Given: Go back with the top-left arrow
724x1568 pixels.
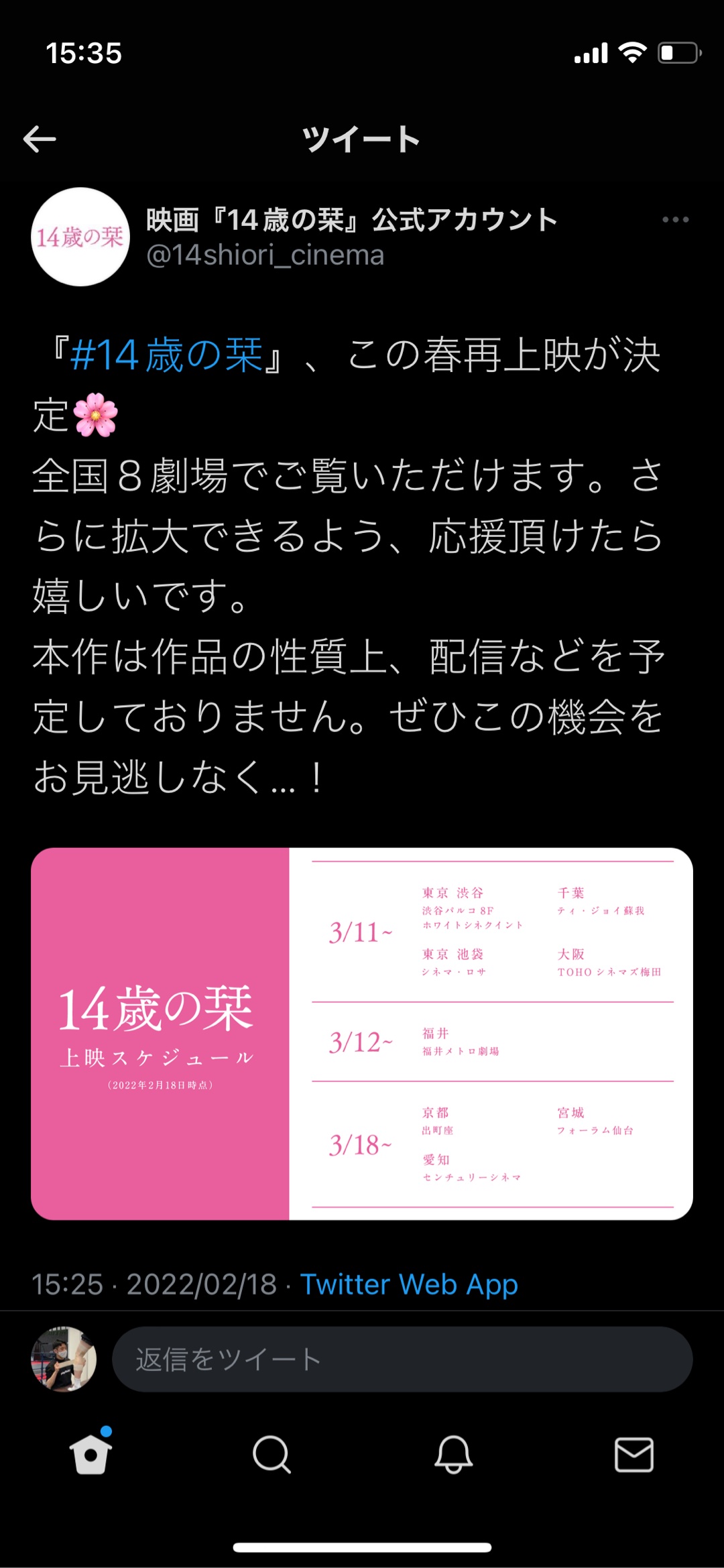Looking at the screenshot, I should (x=40, y=139).
